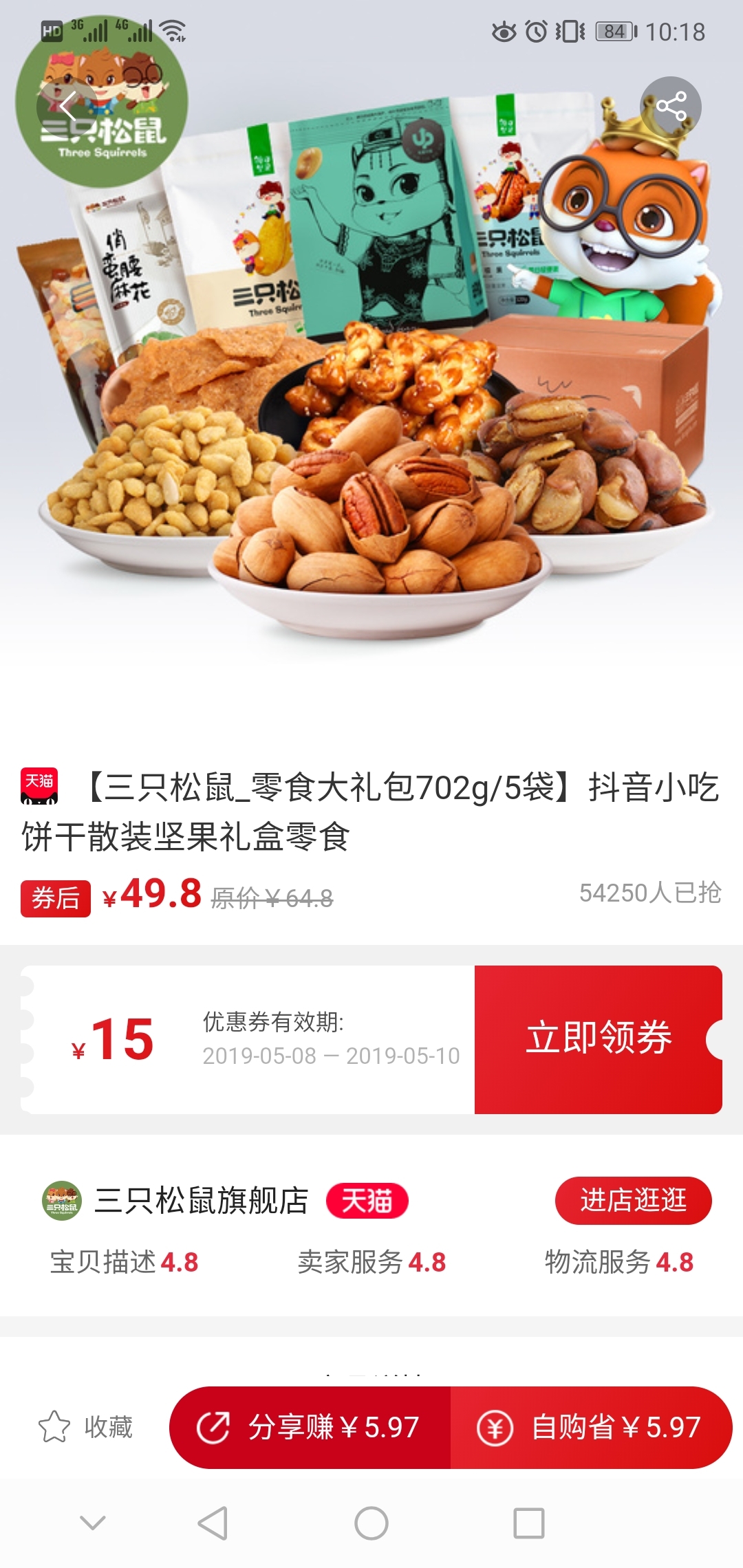Tap the system back button
743x1568 pixels.
213,1523
